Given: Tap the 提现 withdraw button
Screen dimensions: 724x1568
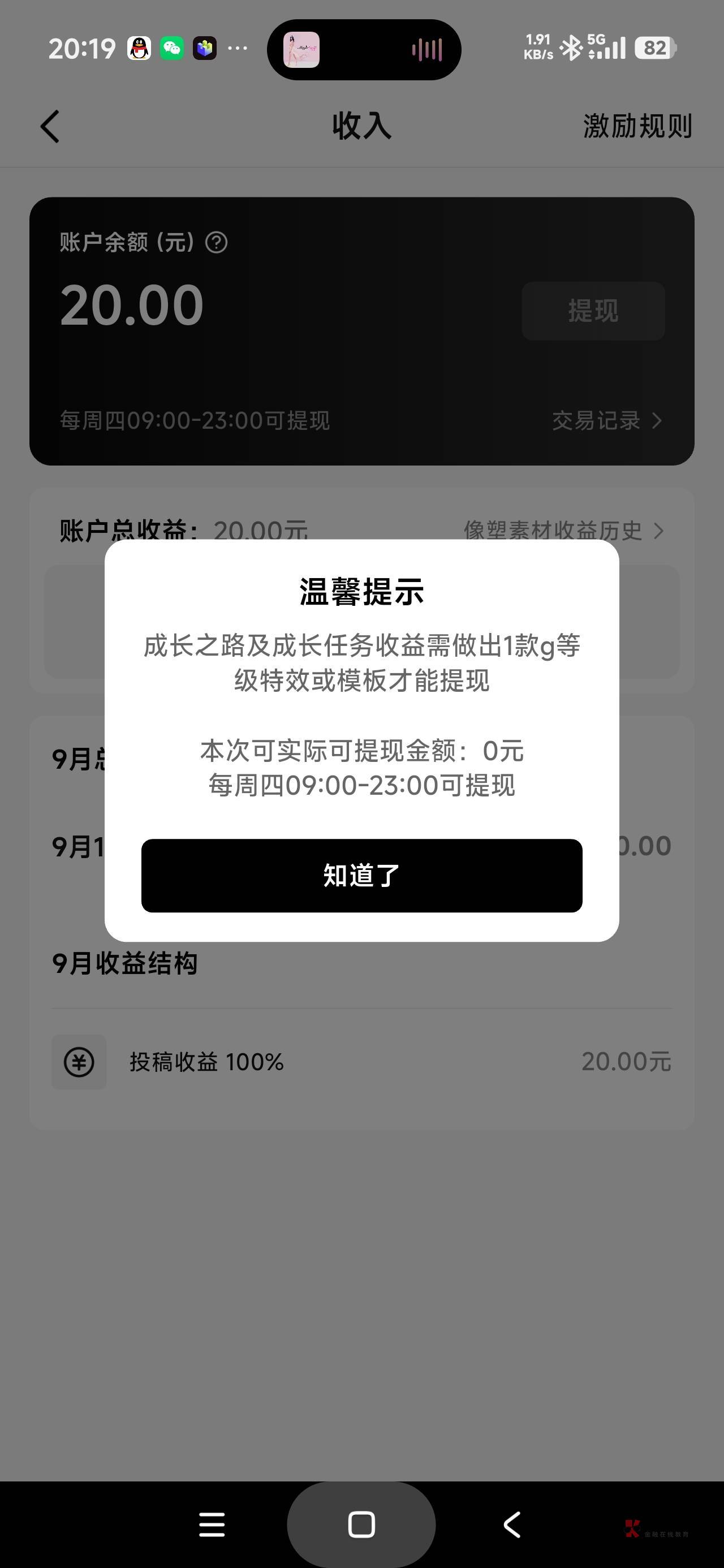Looking at the screenshot, I should 593,311.
